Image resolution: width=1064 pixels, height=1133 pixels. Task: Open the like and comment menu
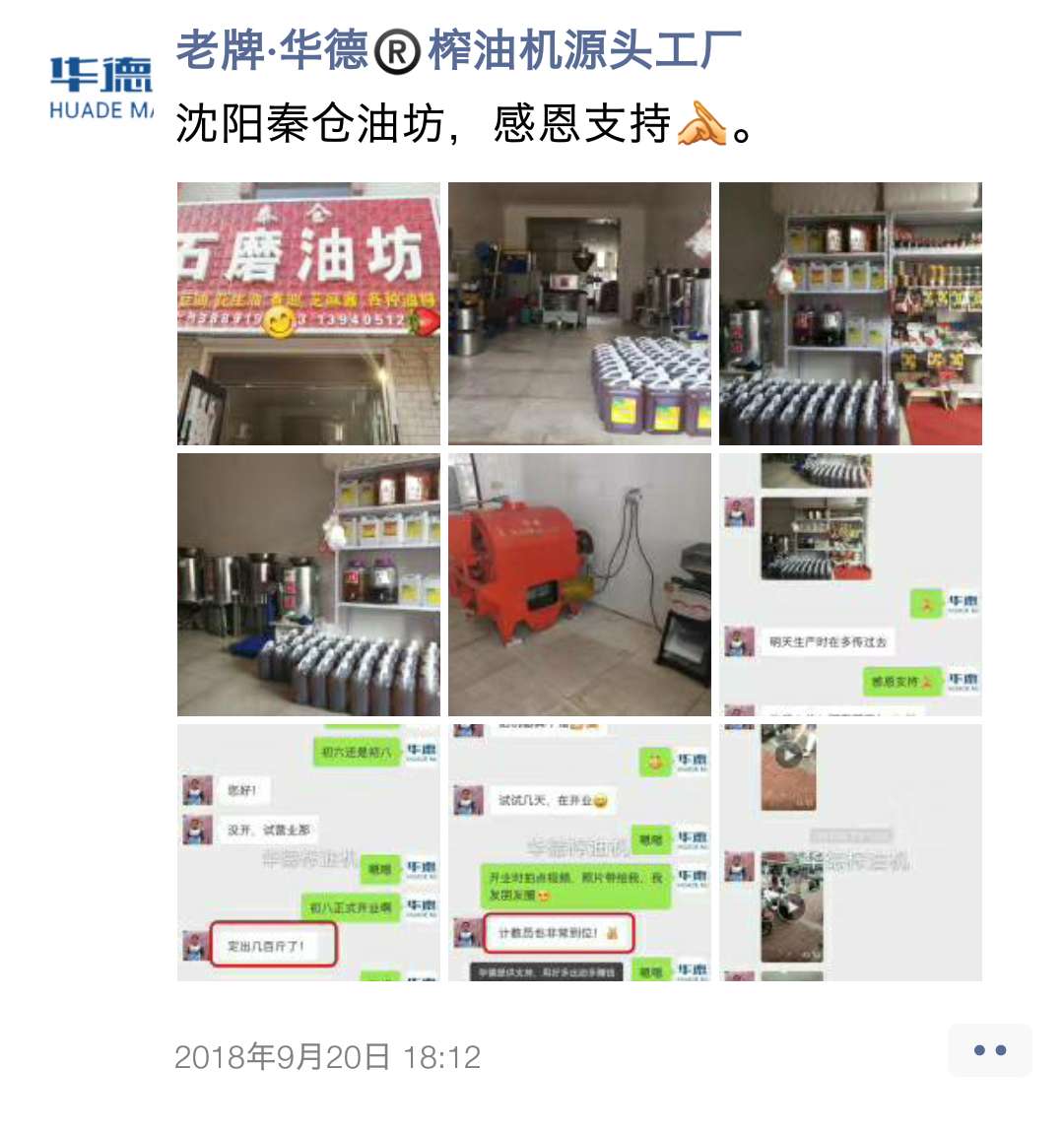(x=989, y=1050)
